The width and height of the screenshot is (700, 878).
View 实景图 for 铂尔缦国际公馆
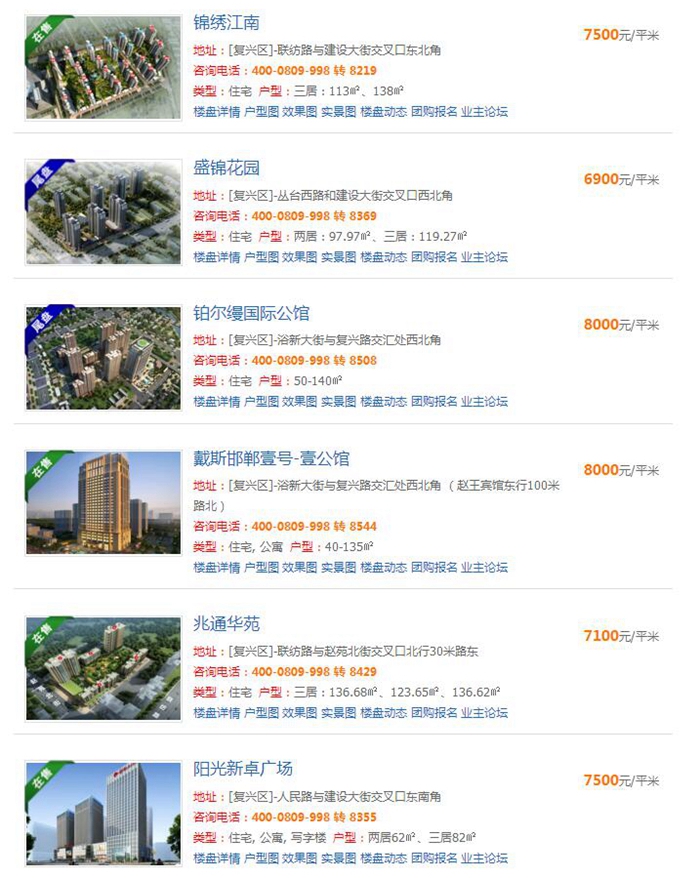(x=338, y=401)
